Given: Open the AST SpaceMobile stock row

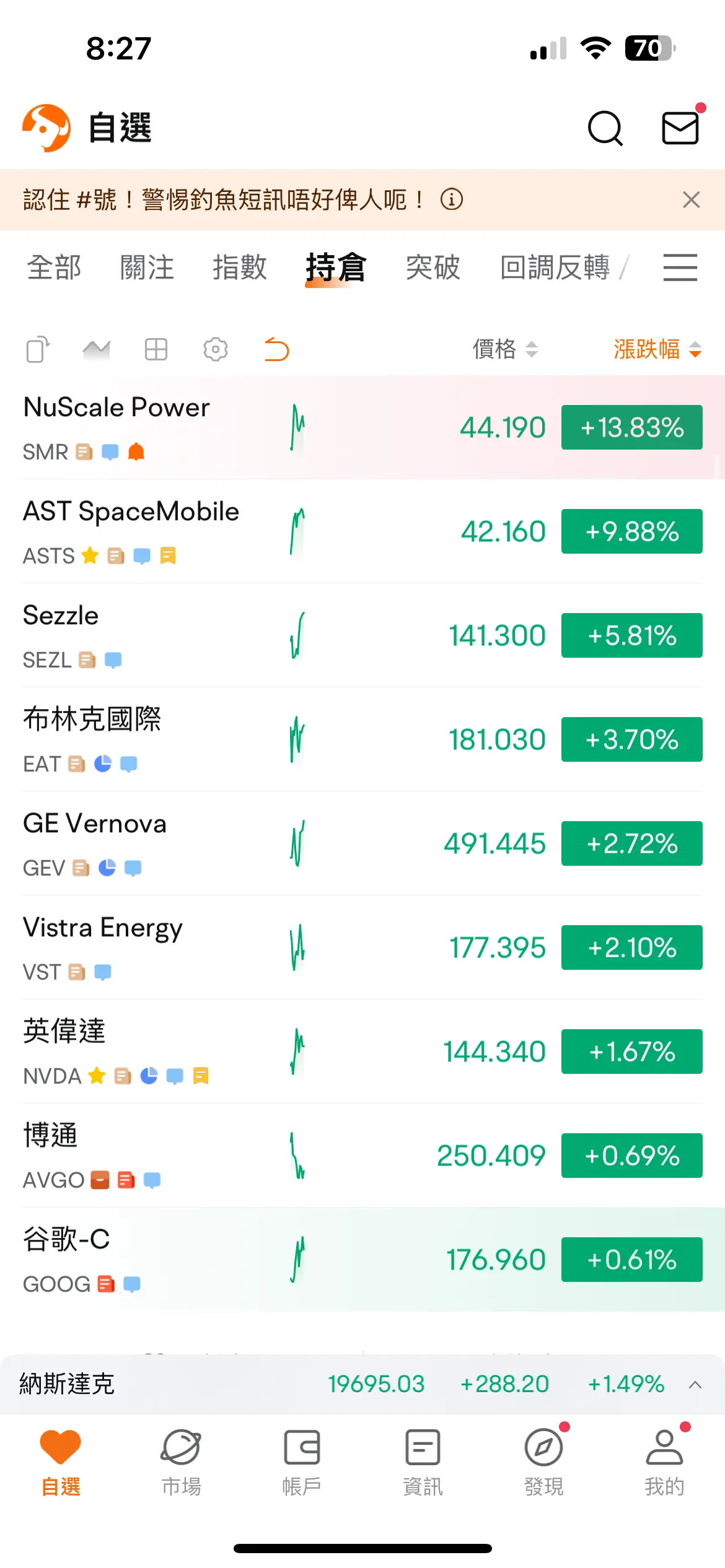Looking at the screenshot, I should (x=362, y=531).
